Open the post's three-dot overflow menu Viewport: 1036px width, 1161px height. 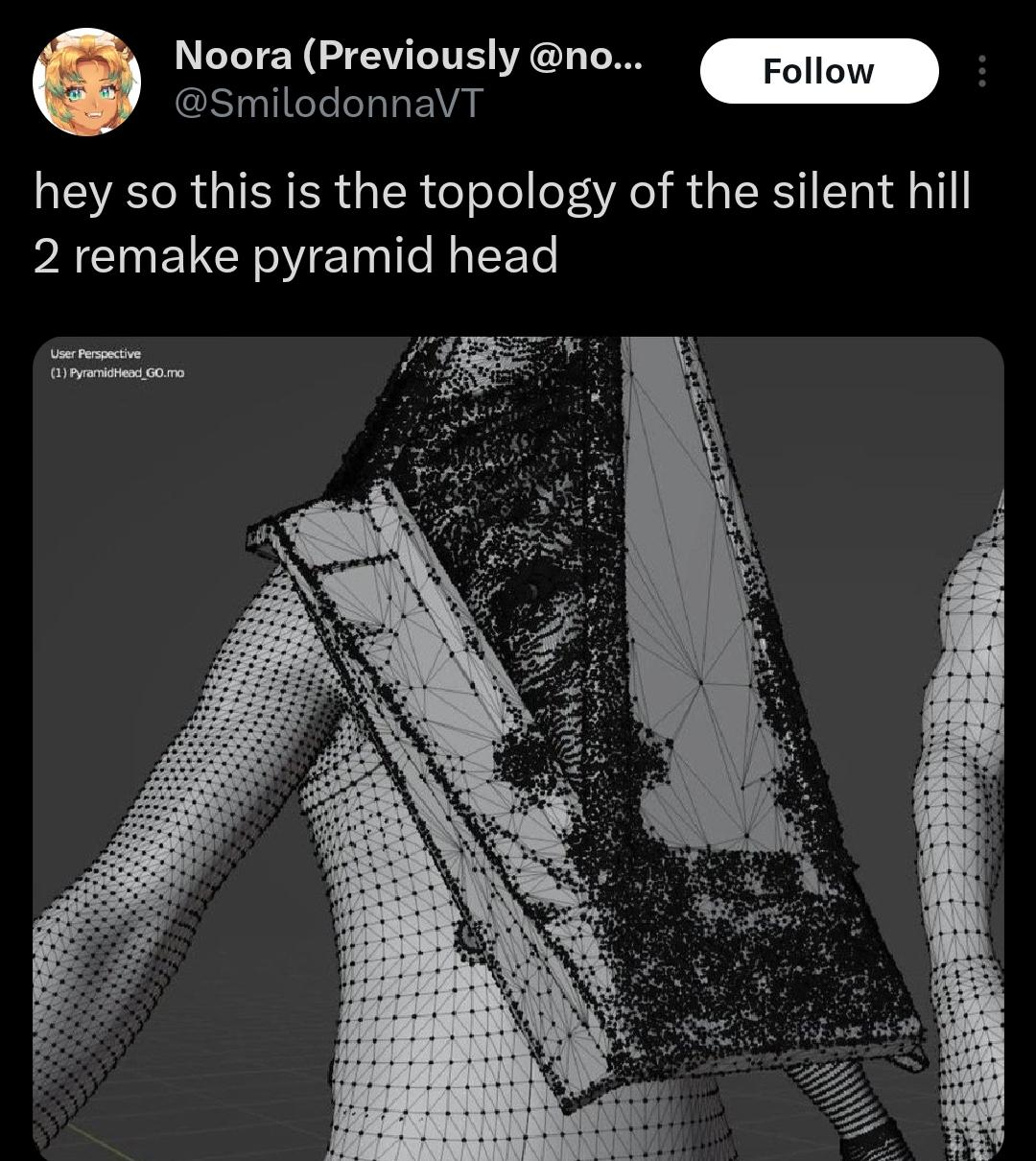(x=980, y=71)
